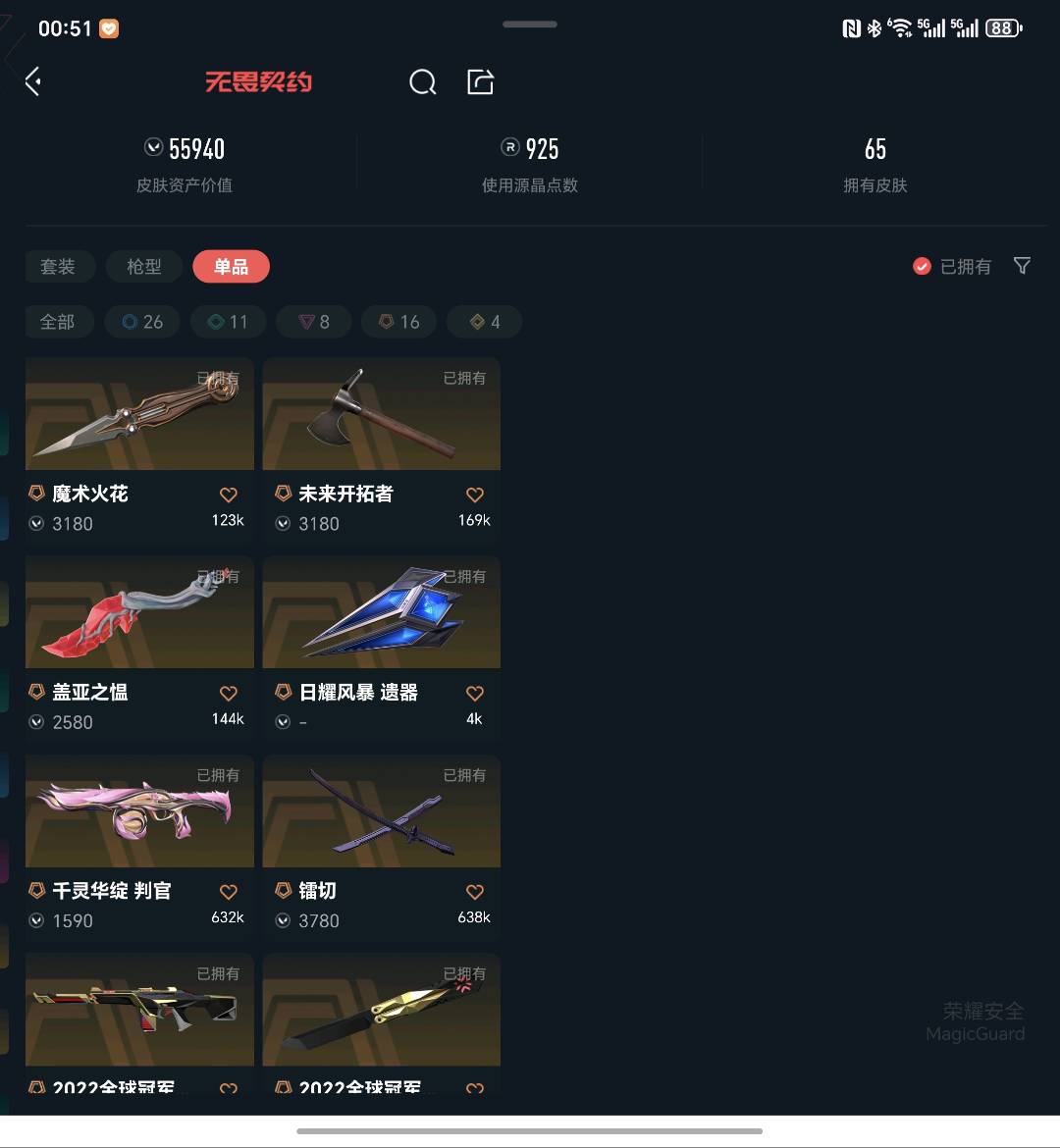Switch to the 枪型 tab
The image size is (1060, 1148).
[144, 267]
